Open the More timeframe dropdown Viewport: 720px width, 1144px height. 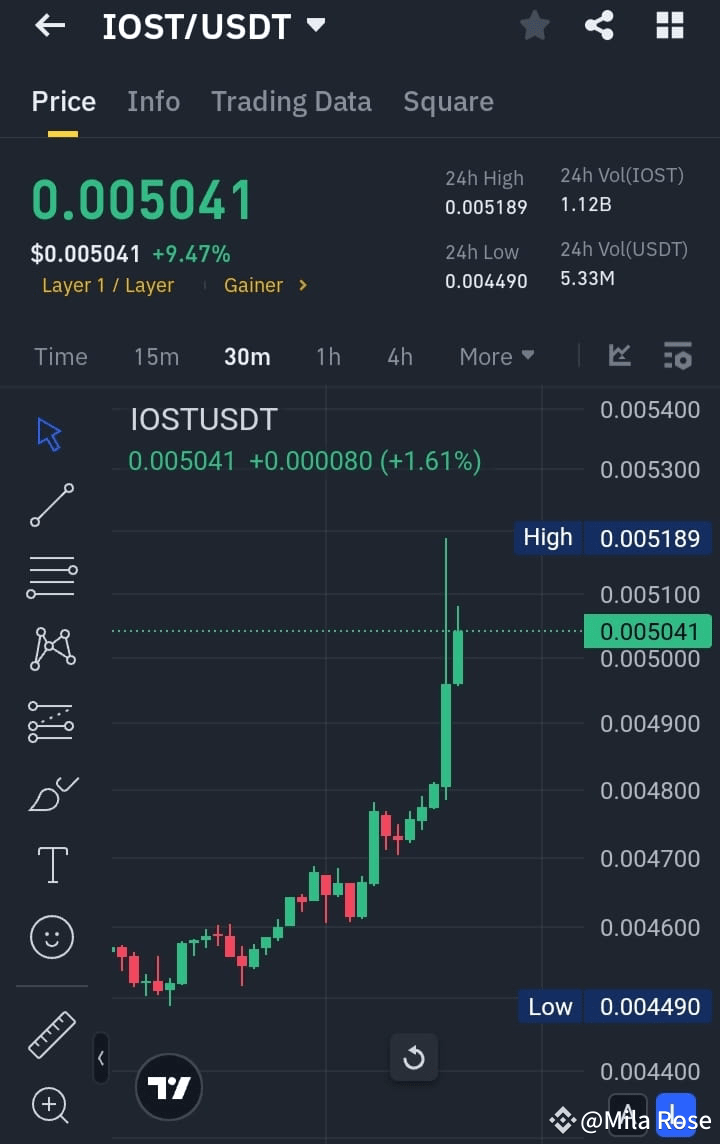(x=496, y=356)
